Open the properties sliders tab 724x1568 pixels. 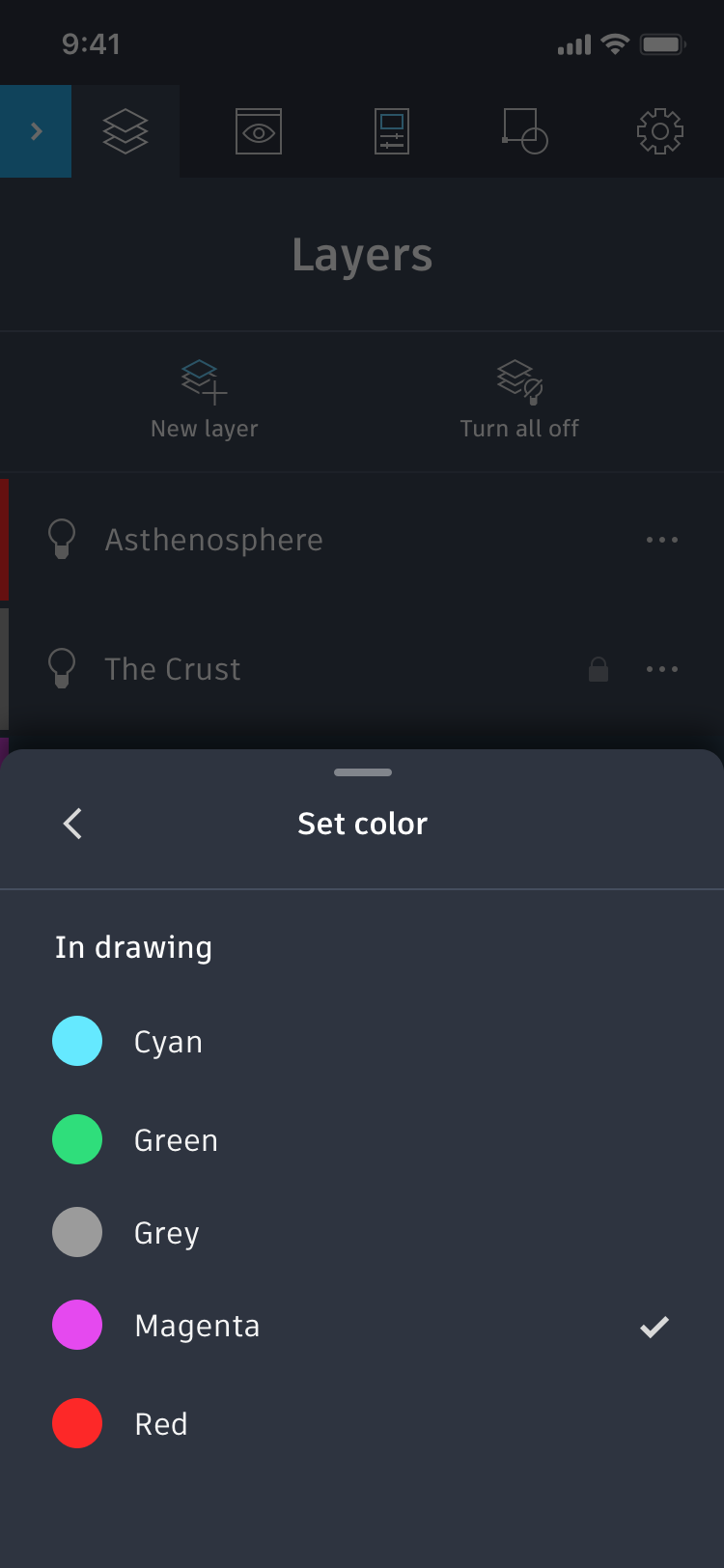392,131
